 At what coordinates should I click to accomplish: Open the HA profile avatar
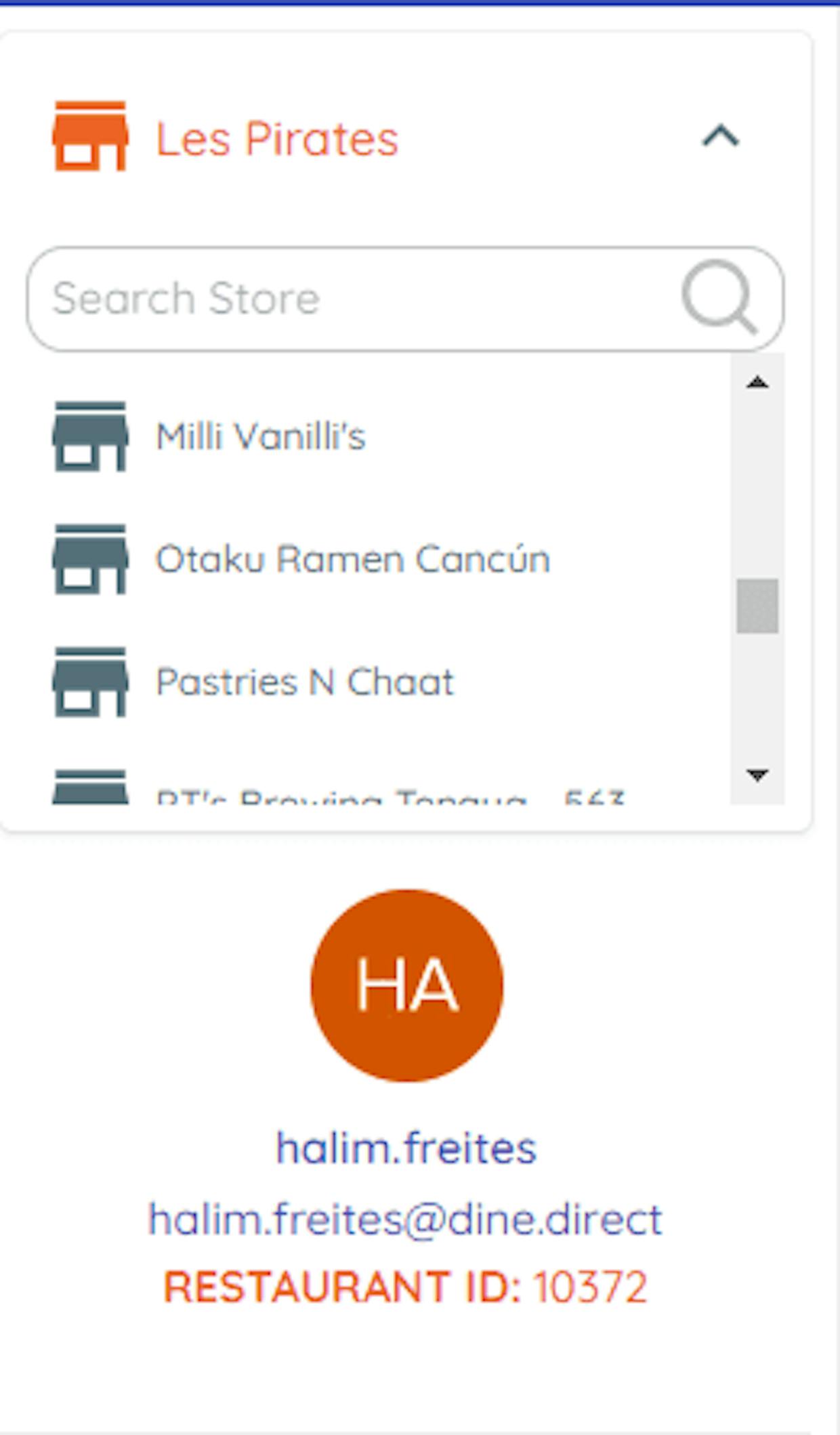click(x=406, y=986)
